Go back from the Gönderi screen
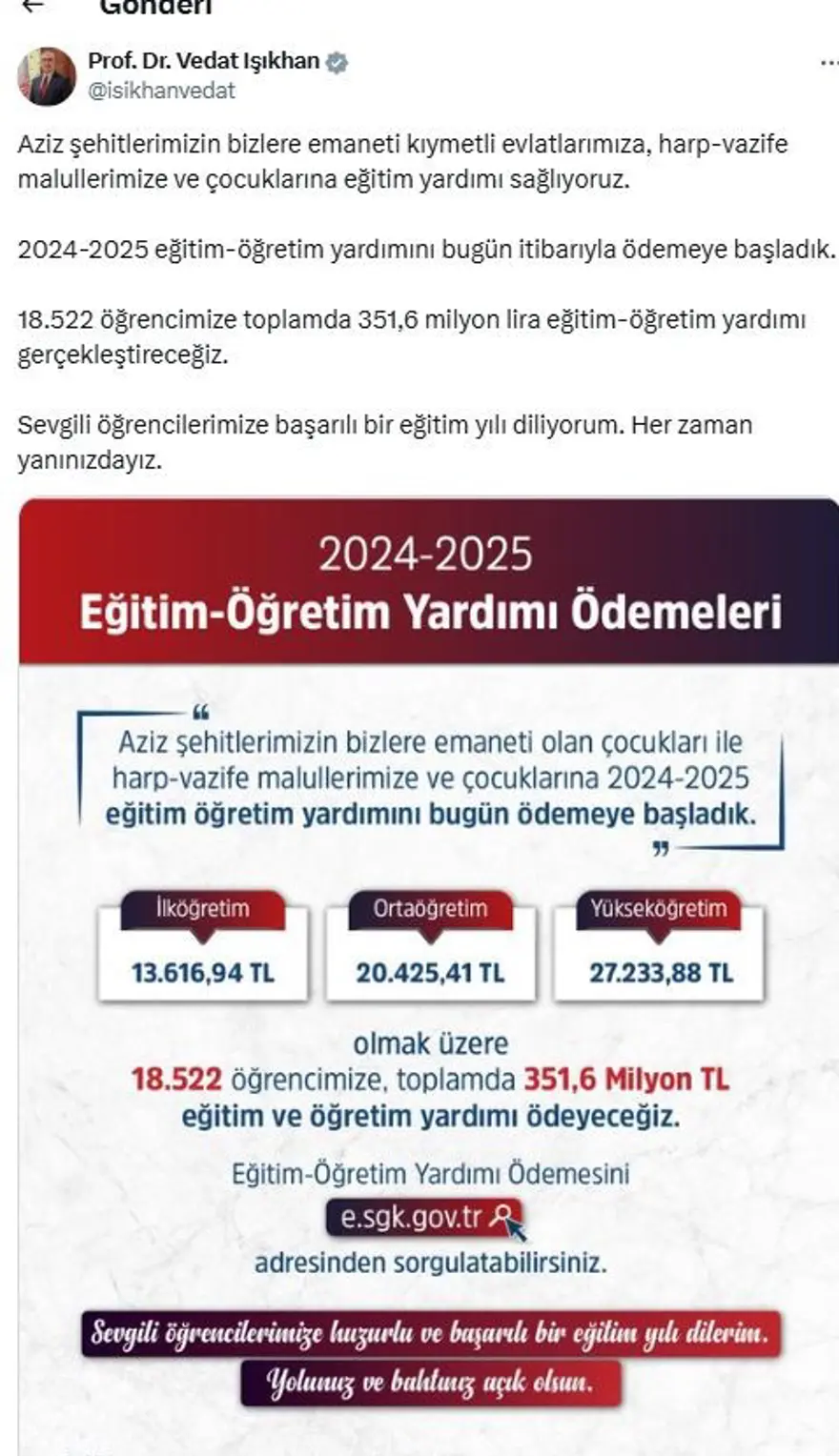The height and width of the screenshot is (1456, 839). (x=32, y=5)
